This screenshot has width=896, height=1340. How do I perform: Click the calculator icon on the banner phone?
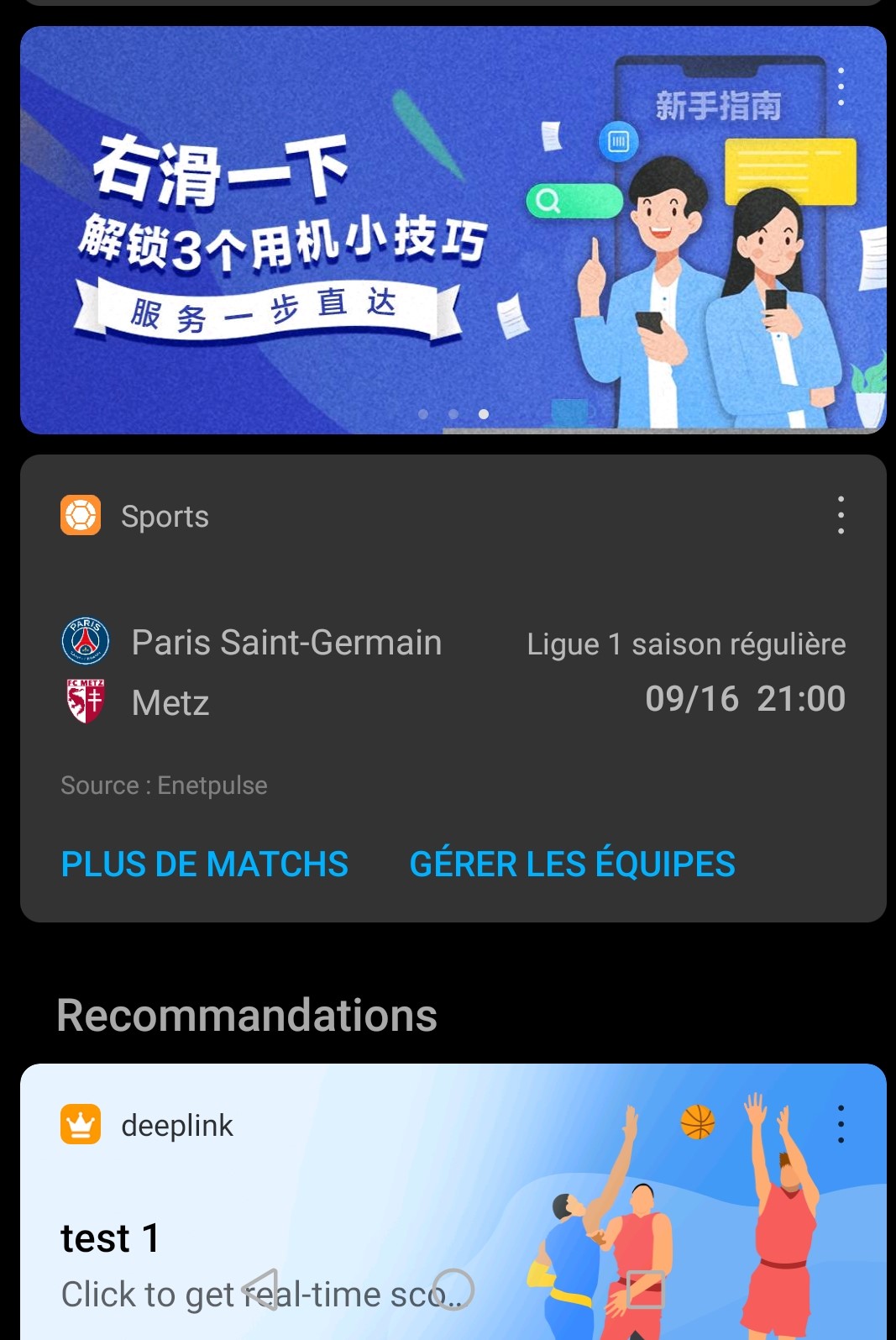[618, 142]
